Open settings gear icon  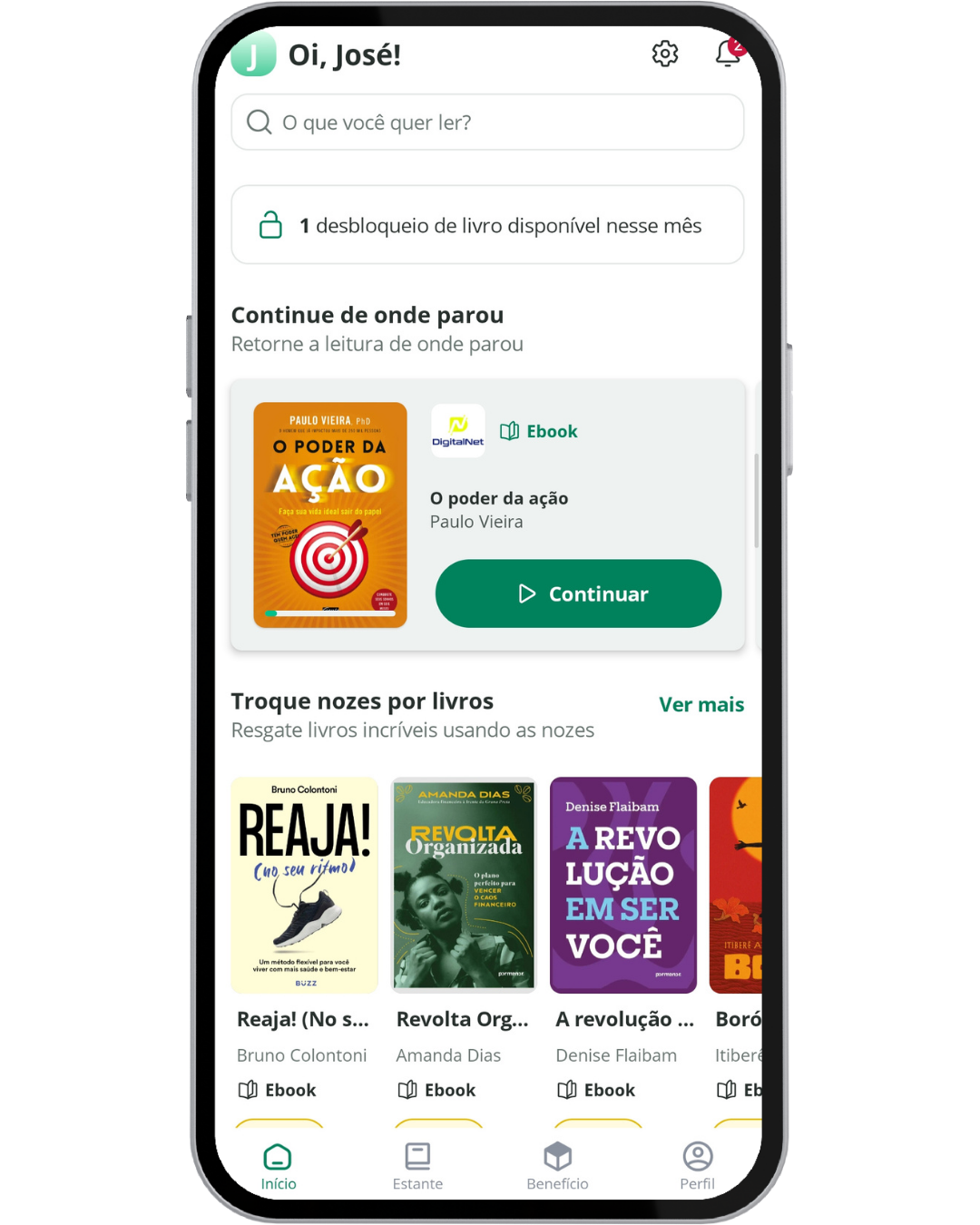pos(664,54)
